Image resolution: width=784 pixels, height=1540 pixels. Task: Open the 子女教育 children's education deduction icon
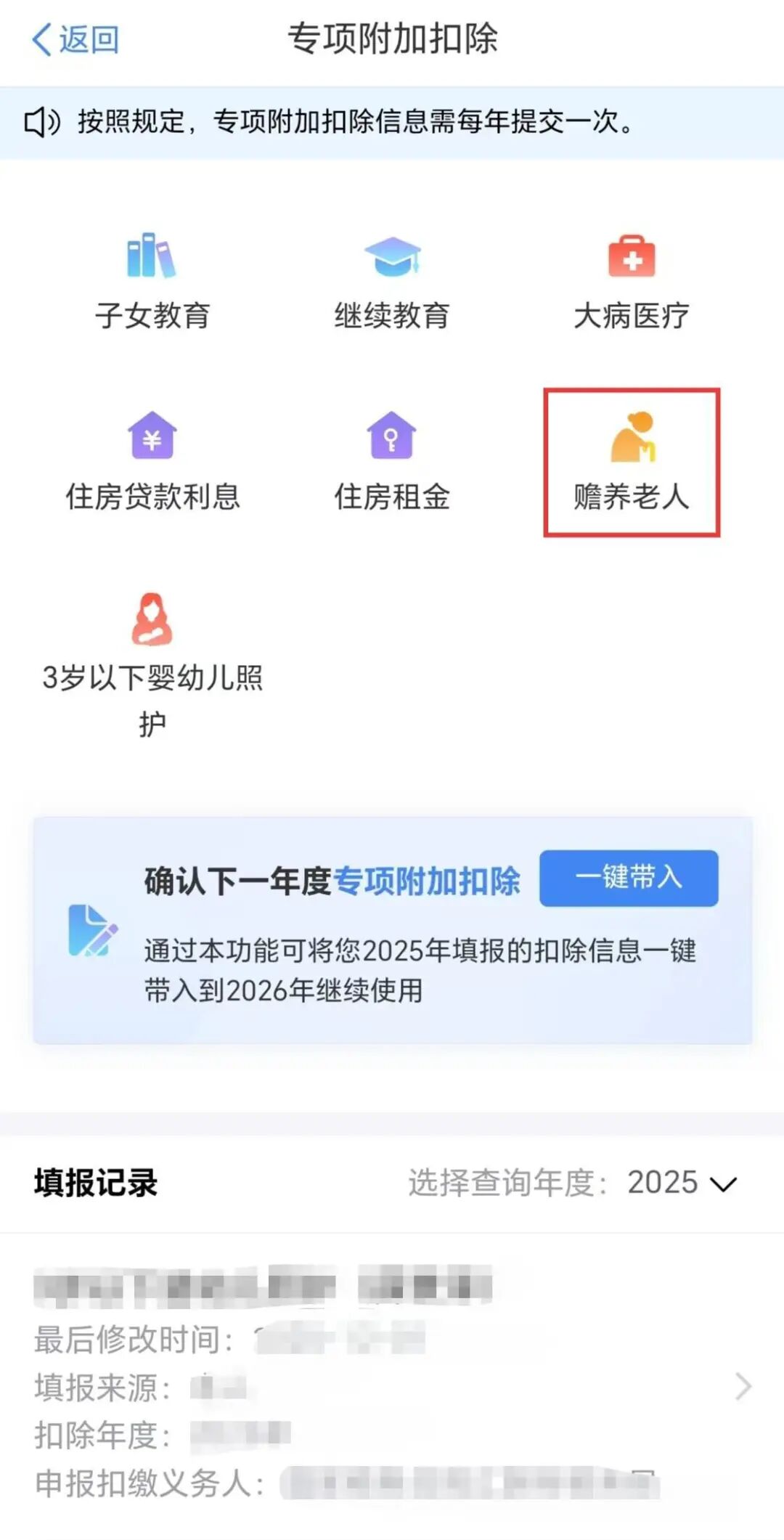[x=151, y=276]
